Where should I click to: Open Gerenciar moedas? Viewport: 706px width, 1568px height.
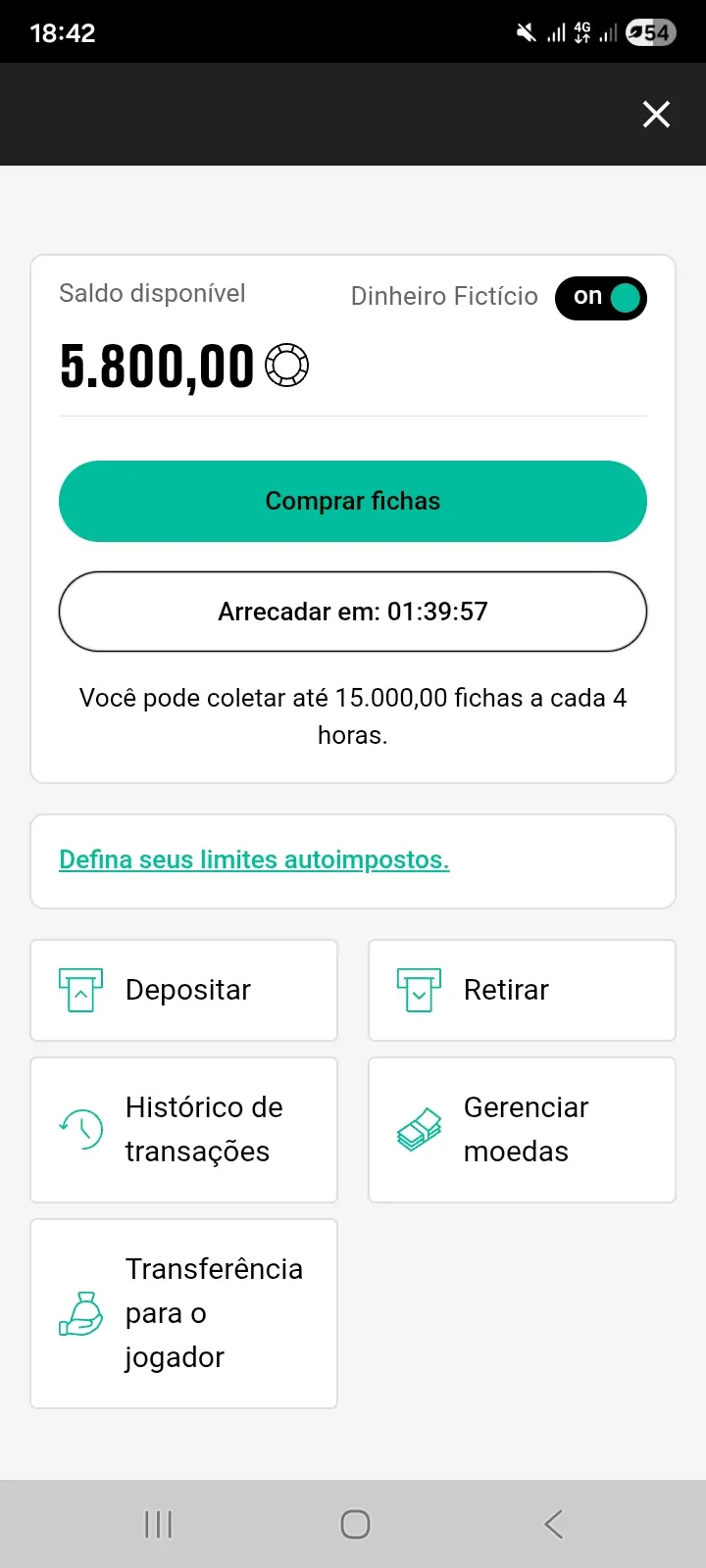[x=522, y=1129]
